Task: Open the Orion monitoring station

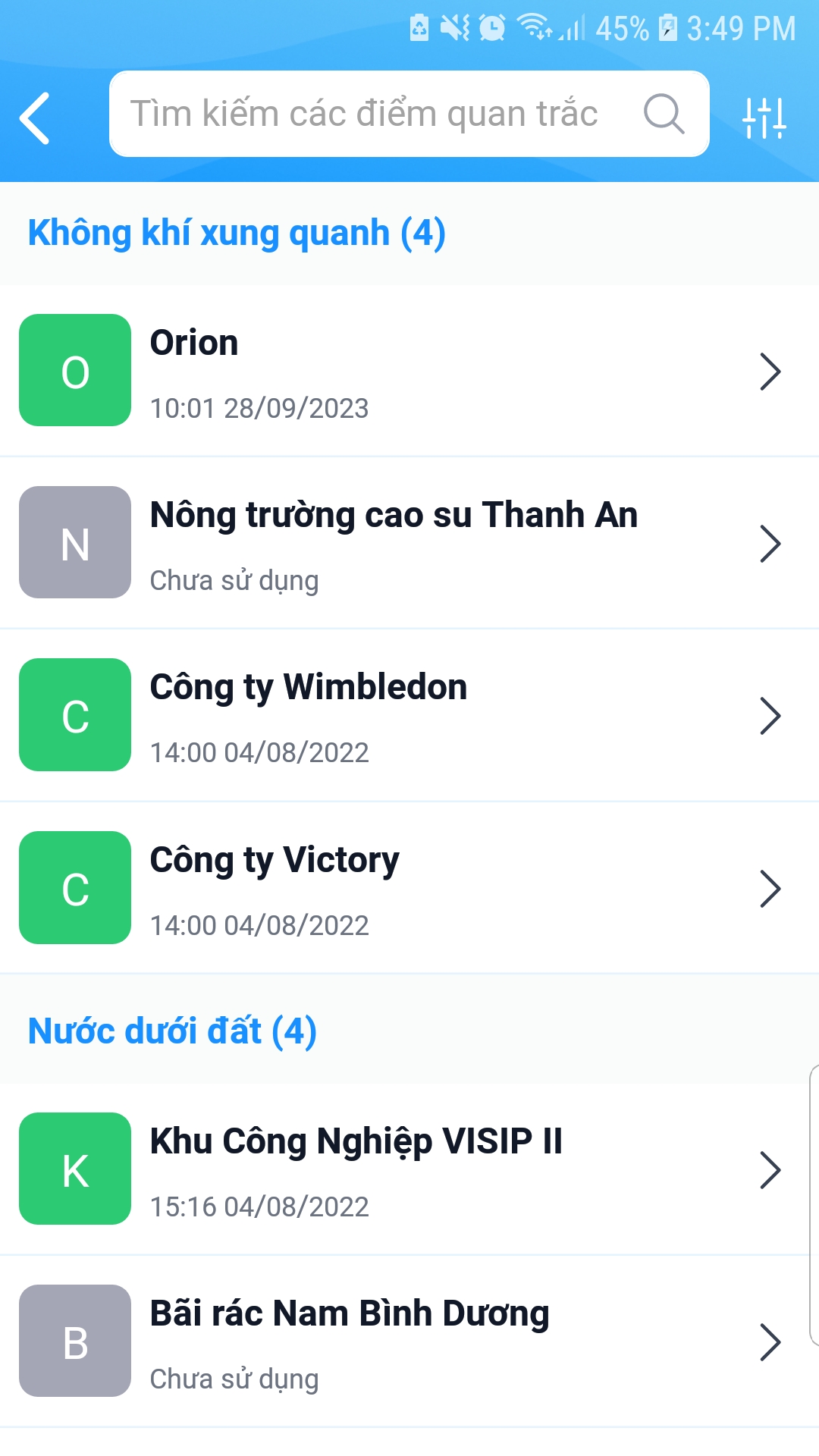Action: 409,371
